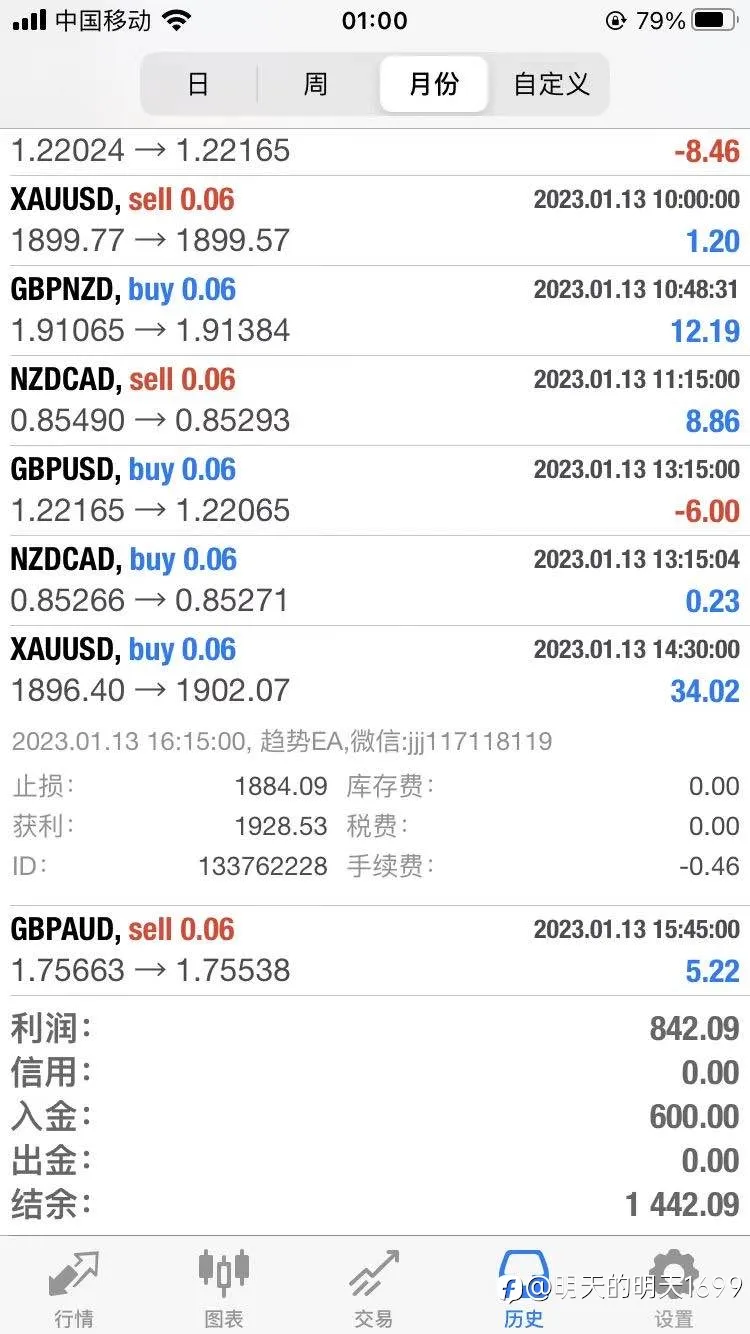The image size is (750, 1334).
Task: Switch to the 交易 (Trade) tab
Action: click(x=374, y=1286)
